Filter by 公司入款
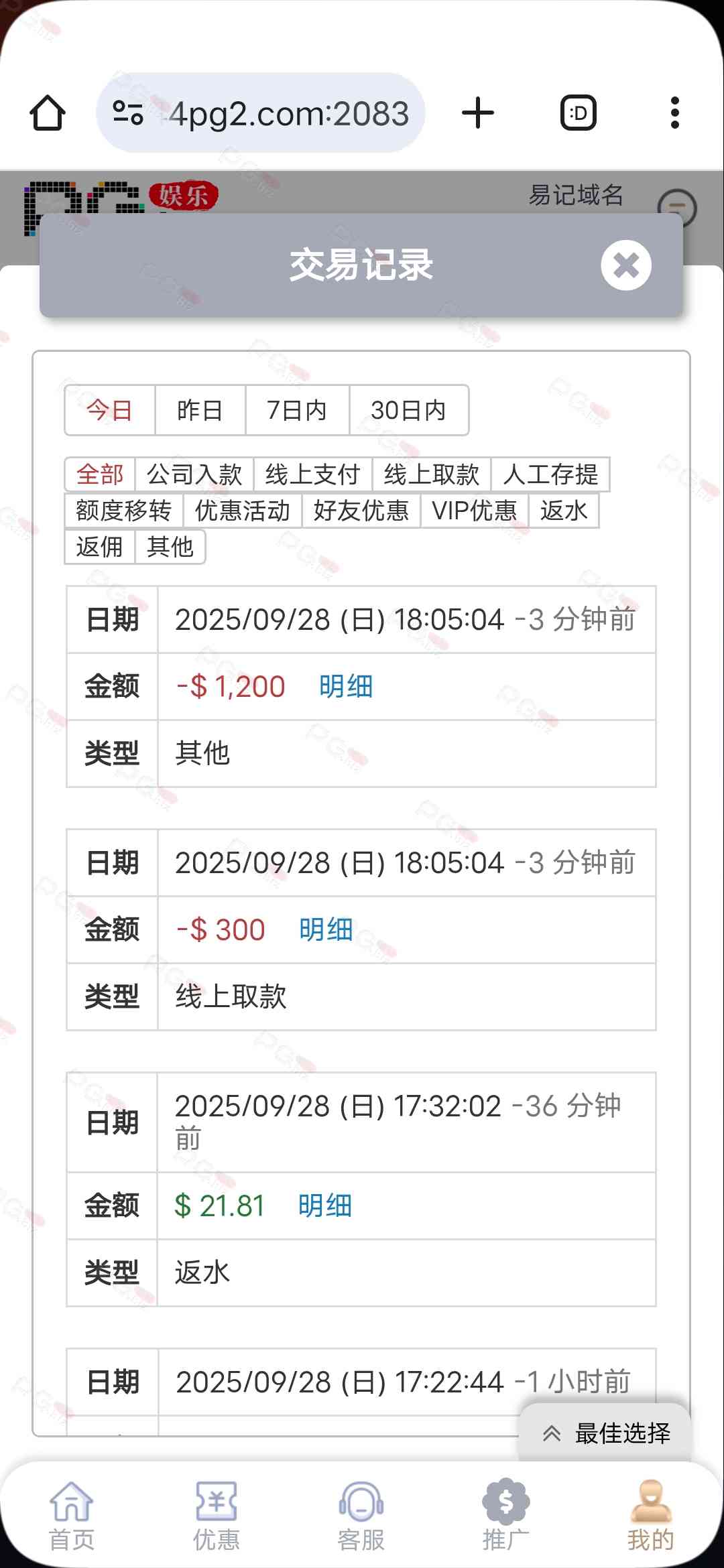This screenshot has width=724, height=1568. click(194, 474)
